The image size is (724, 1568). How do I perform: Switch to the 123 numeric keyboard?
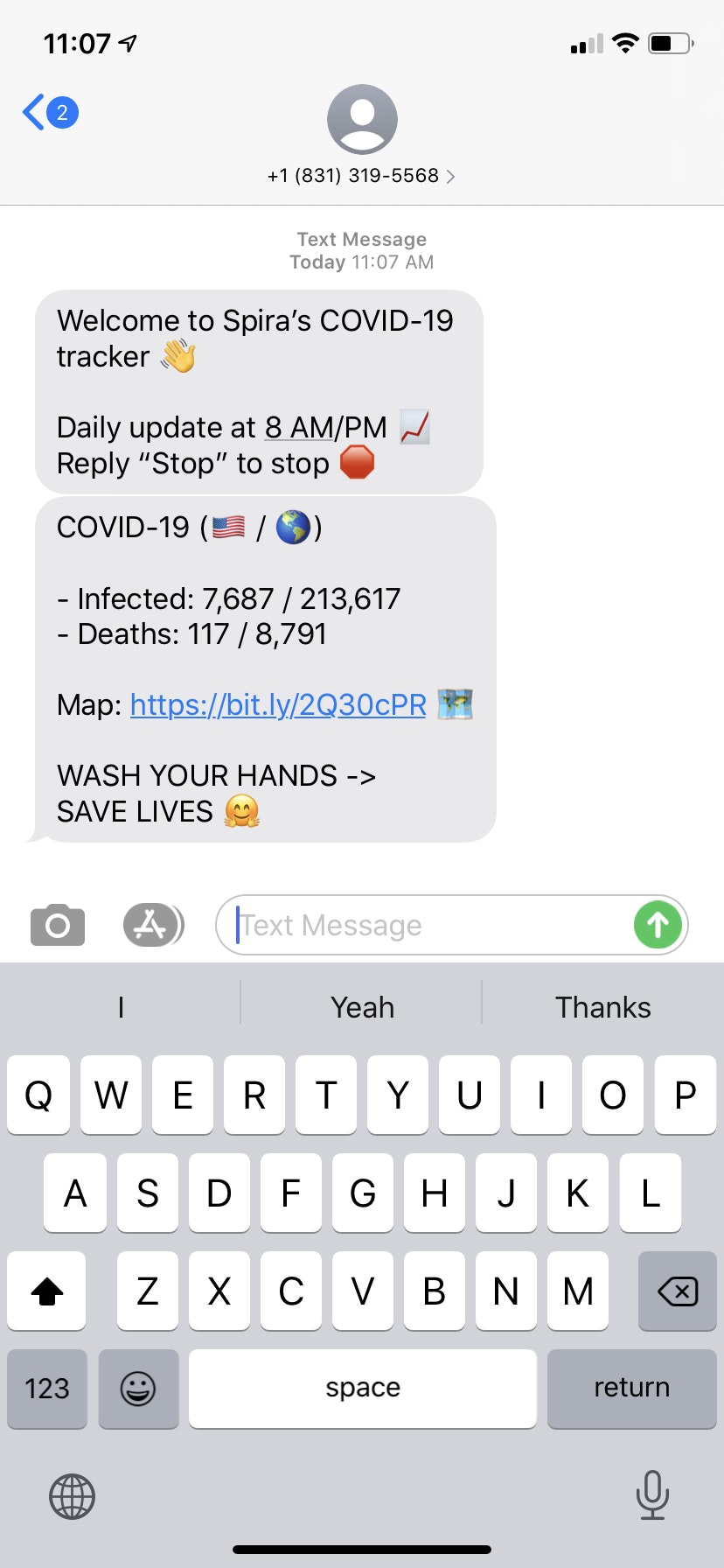47,1388
